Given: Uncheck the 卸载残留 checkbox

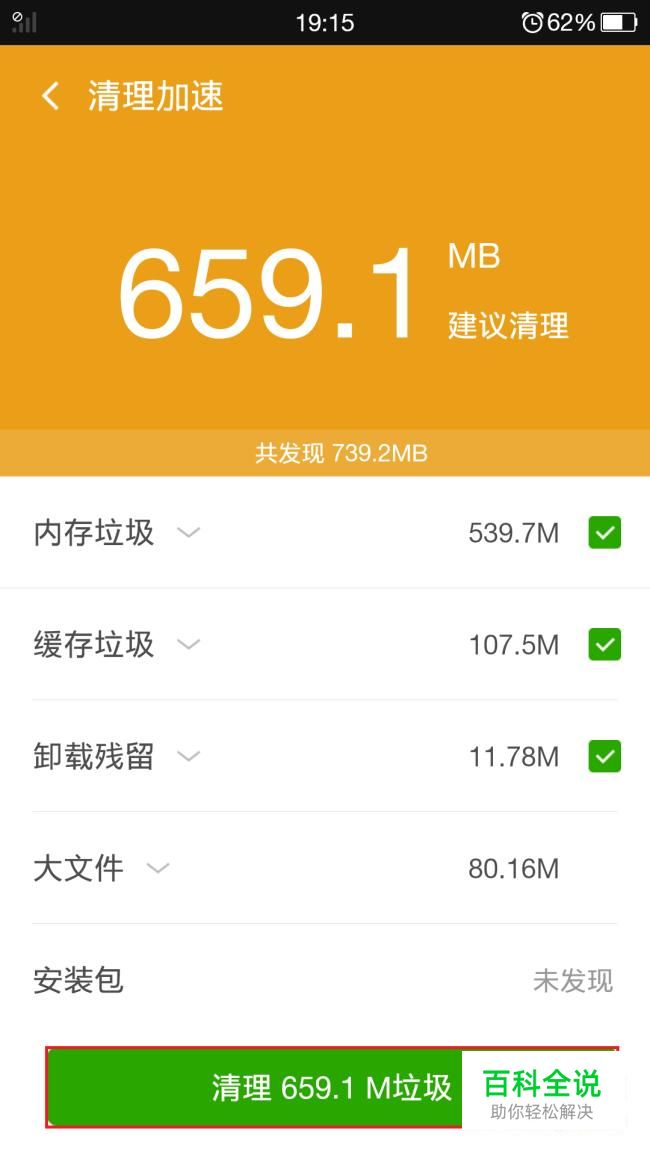Looking at the screenshot, I should 604,756.
